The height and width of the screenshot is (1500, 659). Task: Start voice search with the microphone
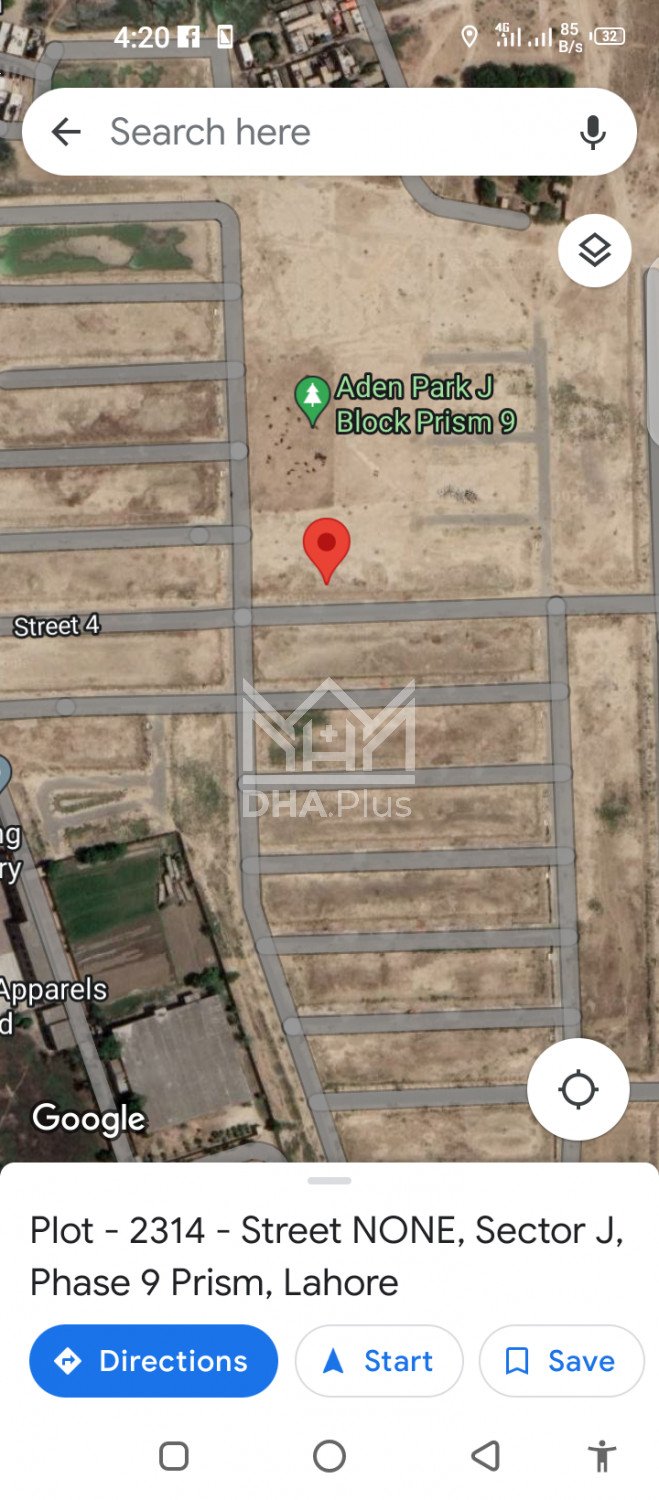pyautogui.click(x=593, y=132)
